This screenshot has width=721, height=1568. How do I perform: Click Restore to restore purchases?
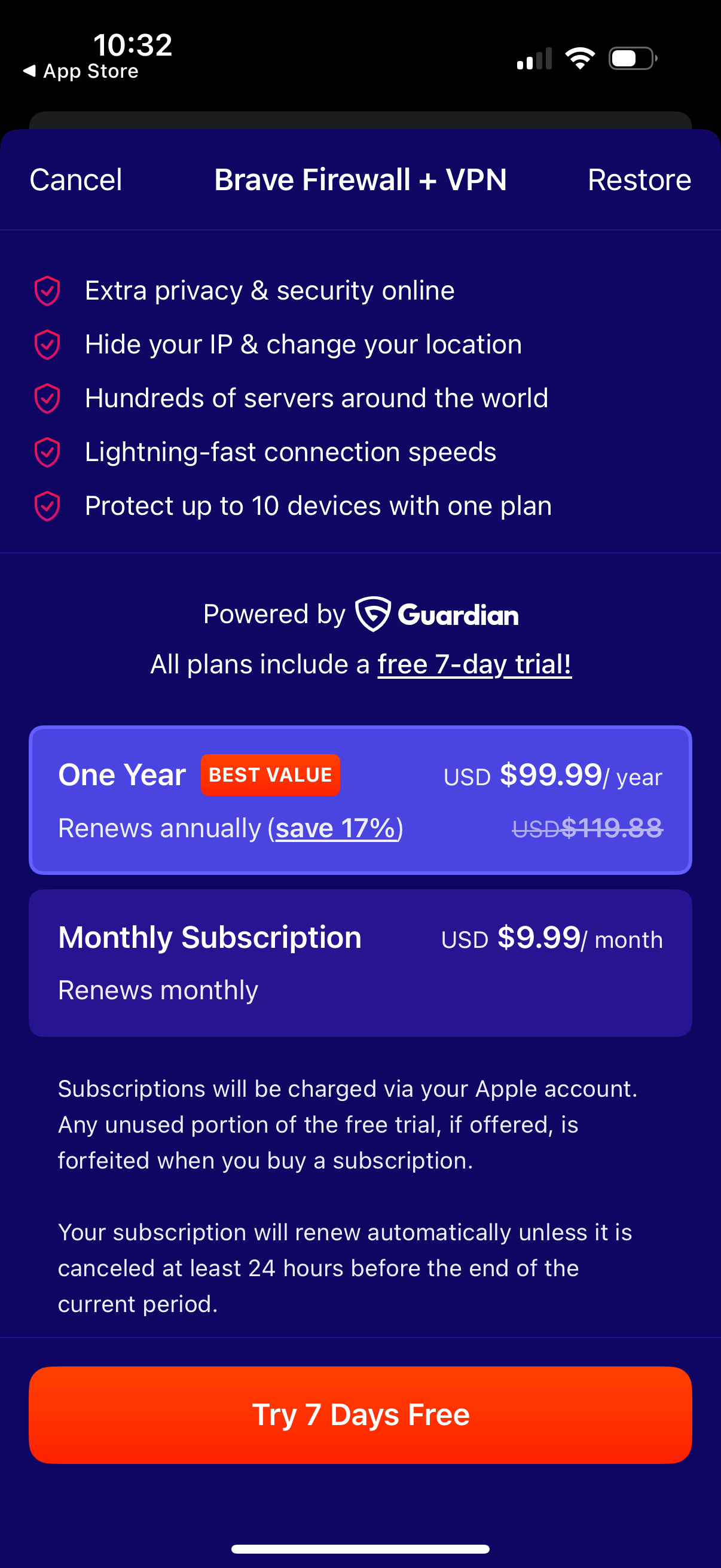640,179
